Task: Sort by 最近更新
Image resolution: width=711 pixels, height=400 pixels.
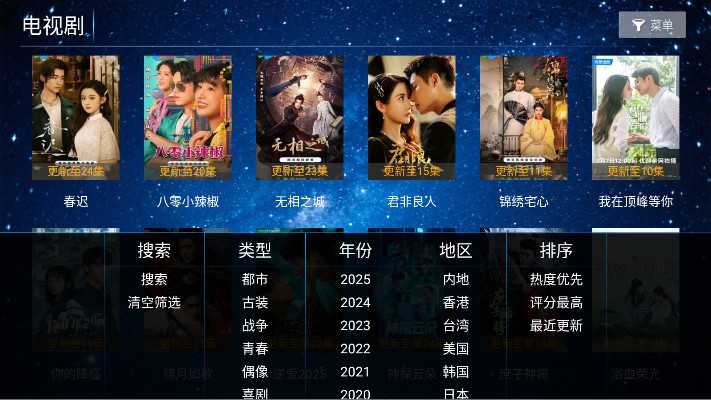Action: 556,325
